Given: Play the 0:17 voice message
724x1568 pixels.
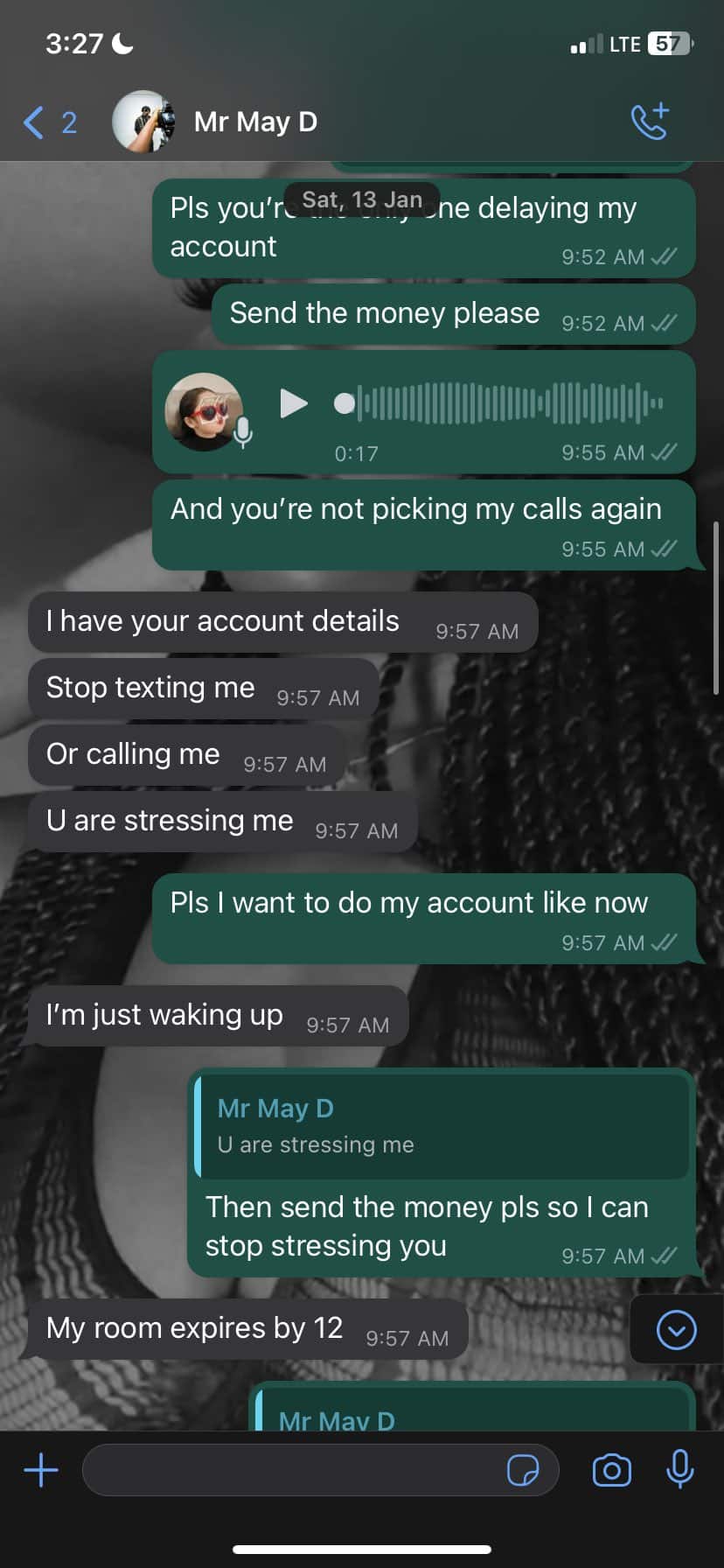Looking at the screenshot, I should [293, 403].
